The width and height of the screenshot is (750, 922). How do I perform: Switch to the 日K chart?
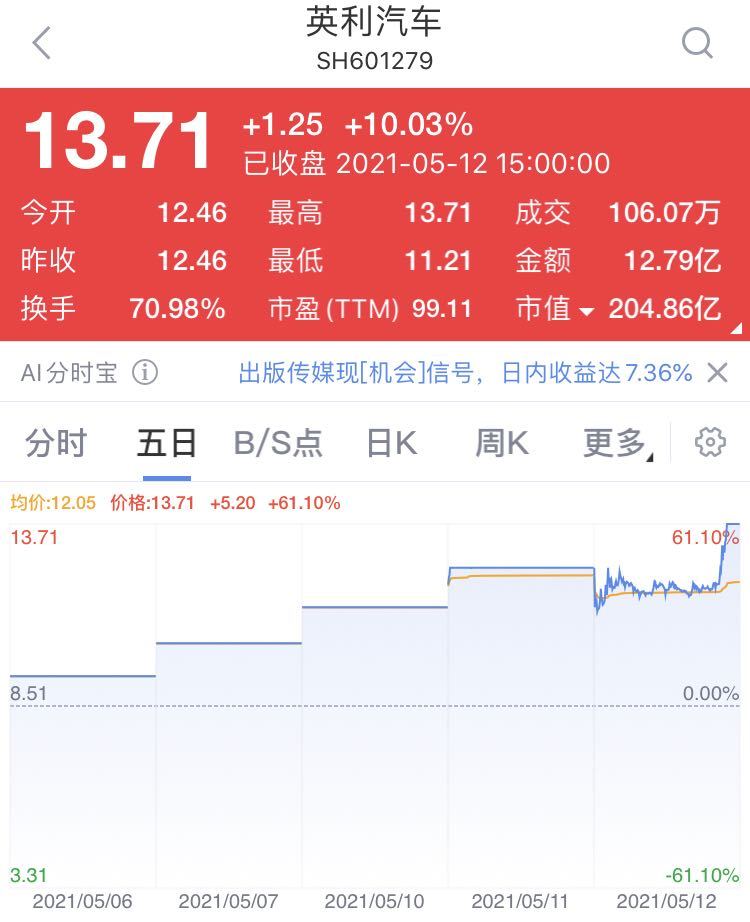pyautogui.click(x=391, y=442)
